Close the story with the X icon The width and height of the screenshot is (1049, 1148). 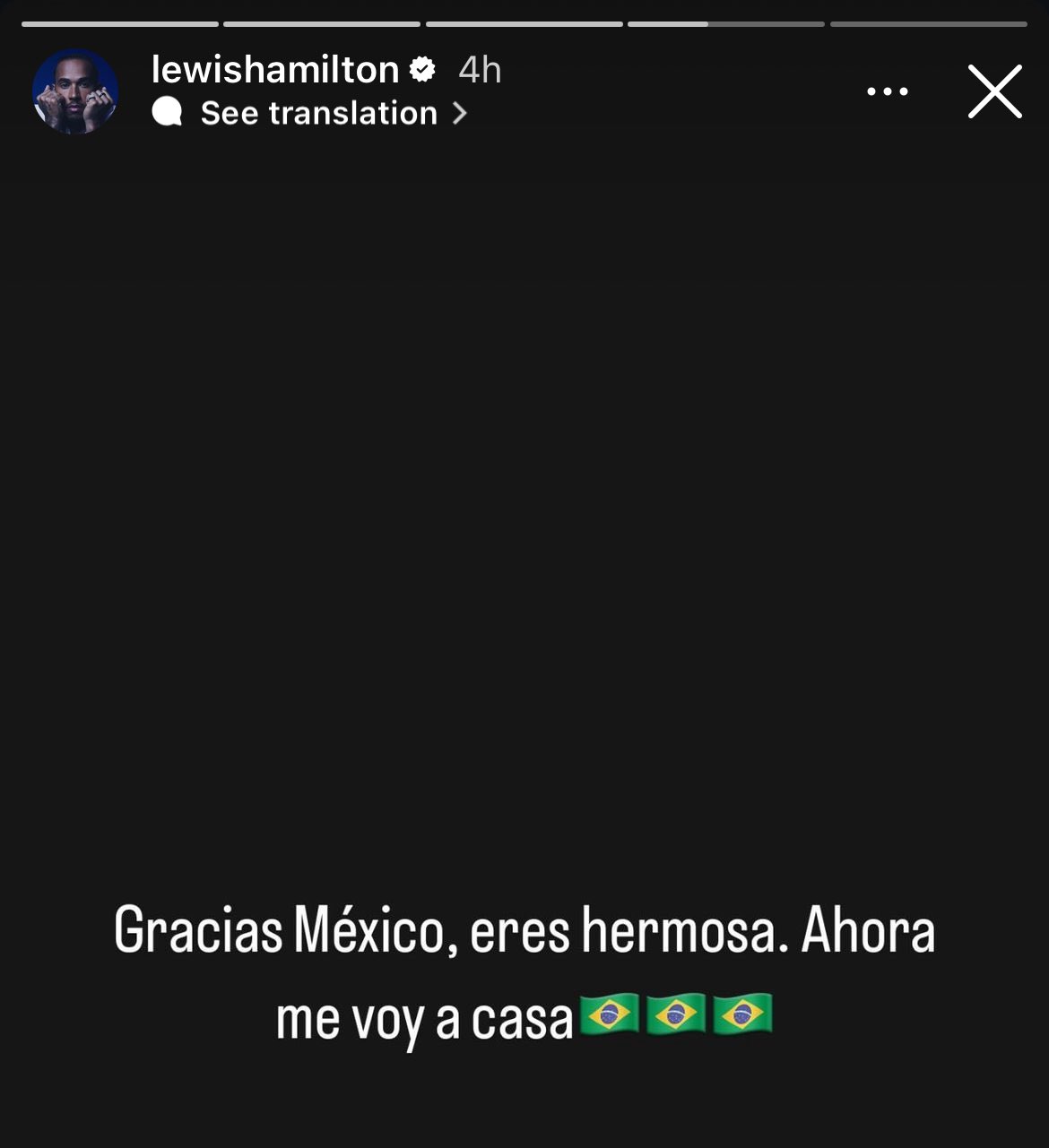click(993, 91)
